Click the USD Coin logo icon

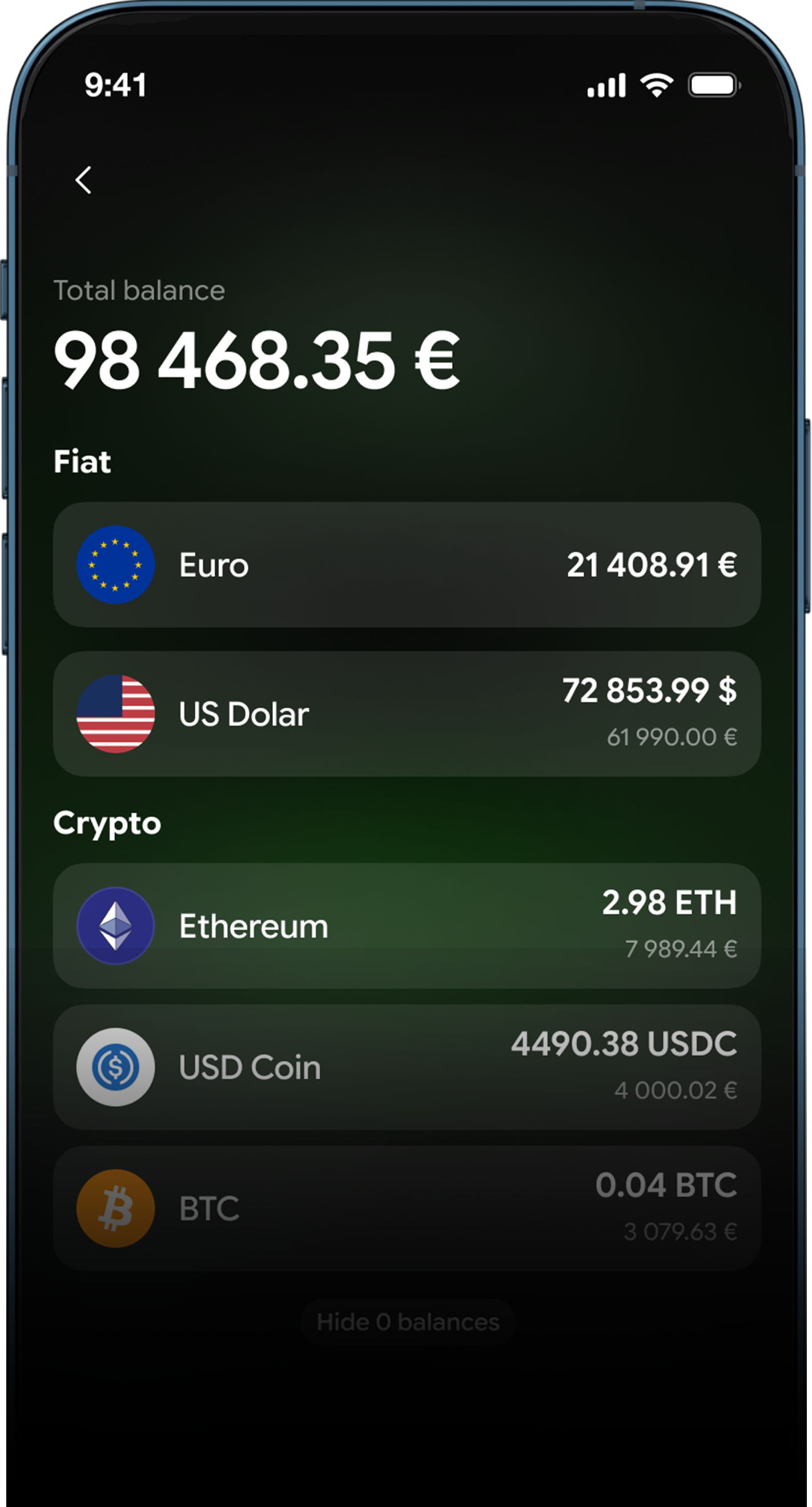(117, 1066)
